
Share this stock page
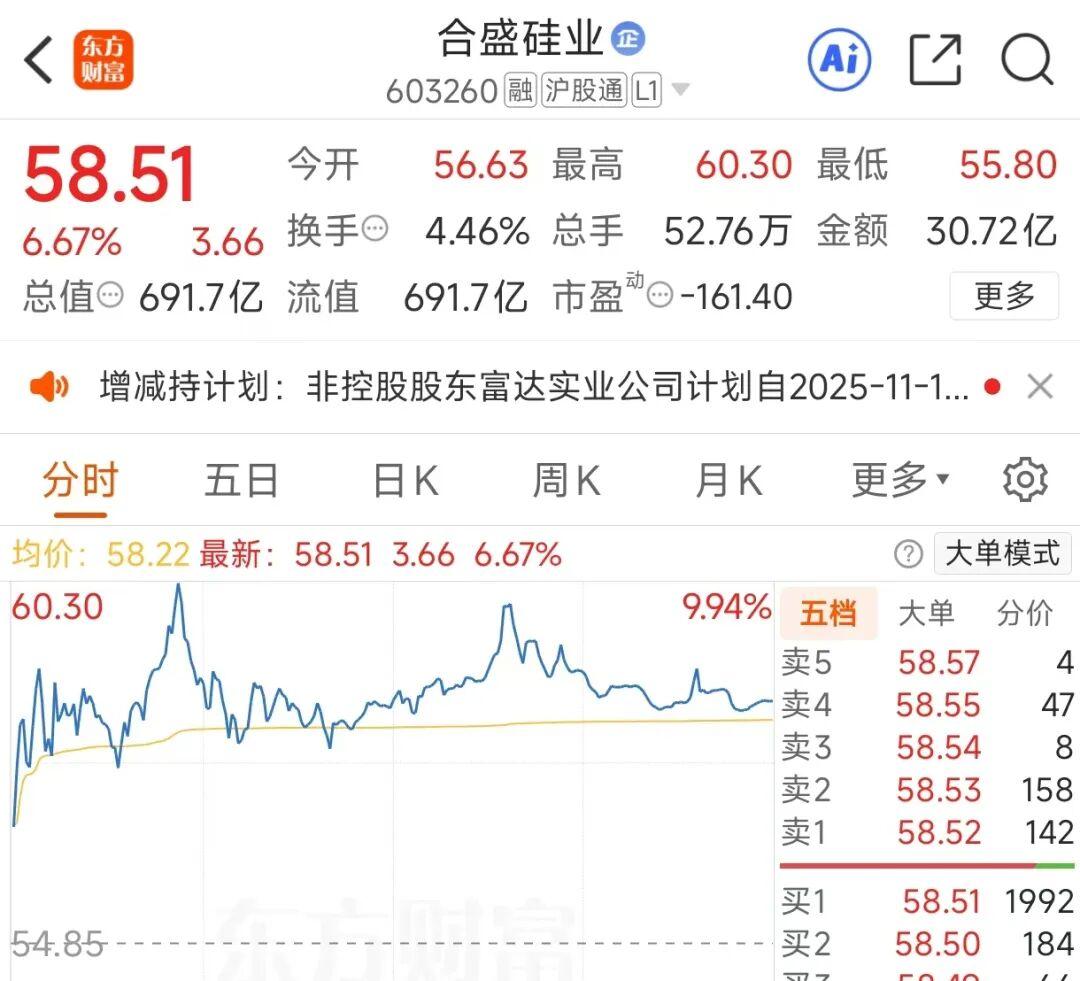coord(935,60)
